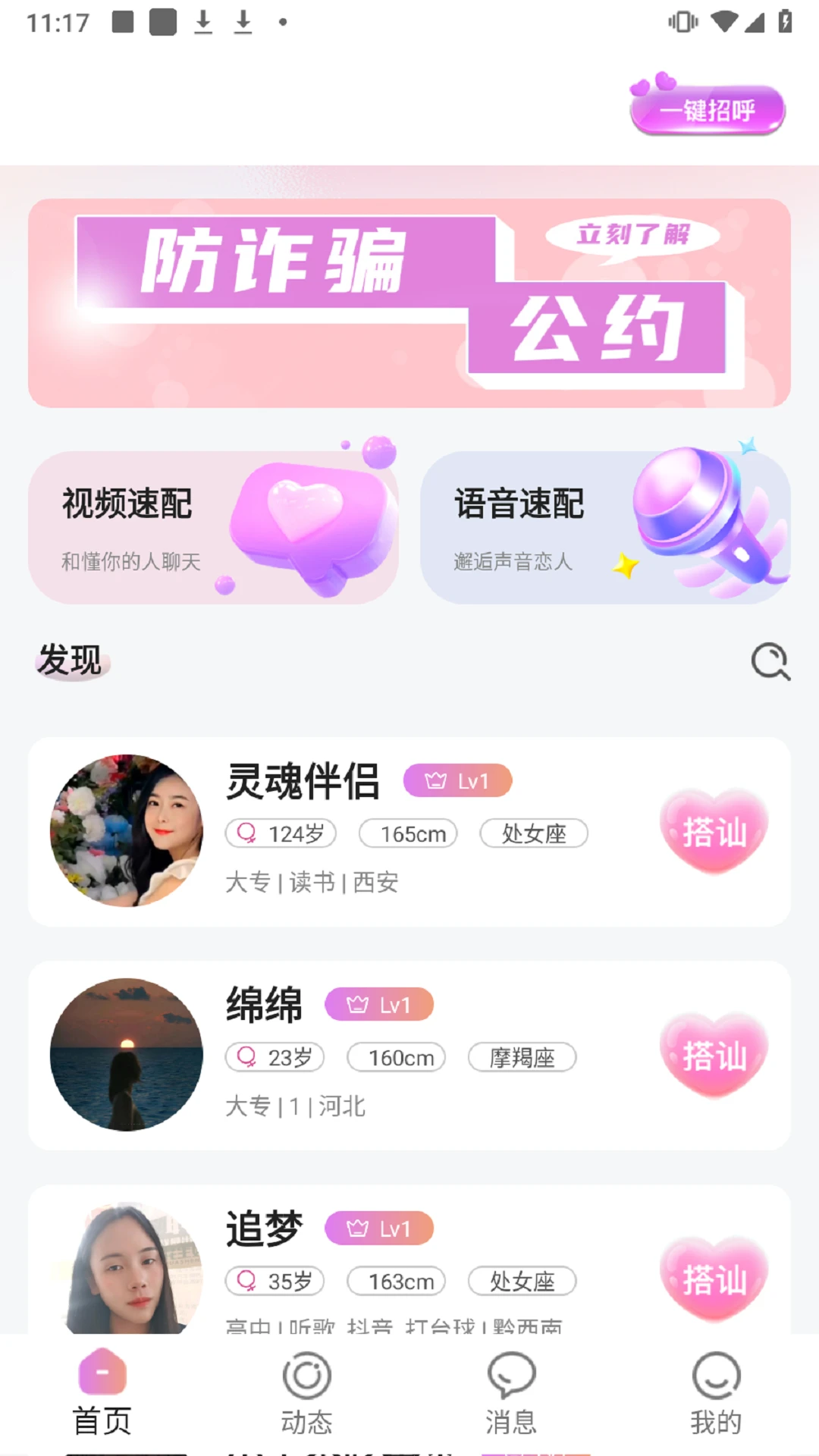Image resolution: width=819 pixels, height=1456 pixels.
Task: Tap 搭讪 for 追梦
Action: pyautogui.click(x=714, y=1279)
